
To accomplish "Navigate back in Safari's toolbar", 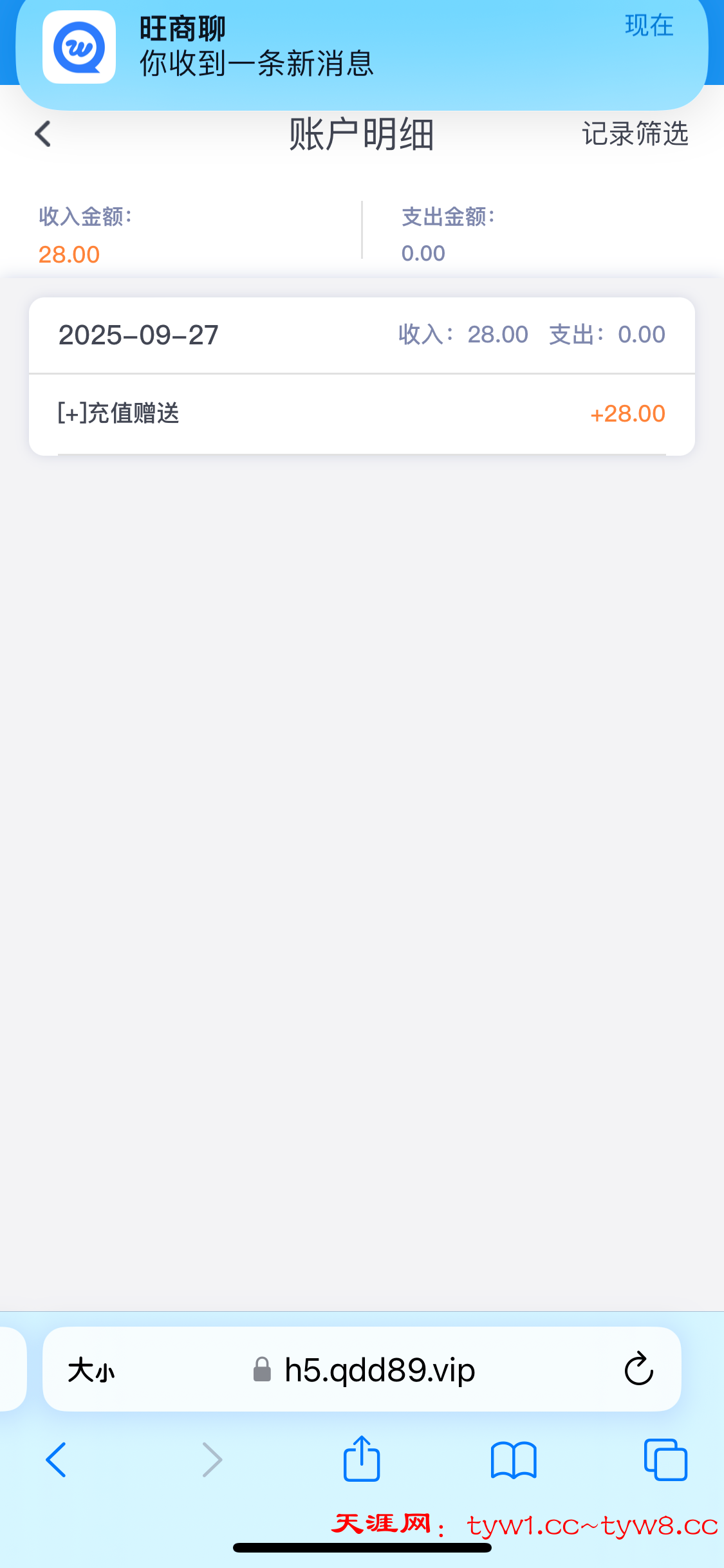I will pyautogui.click(x=56, y=1459).
